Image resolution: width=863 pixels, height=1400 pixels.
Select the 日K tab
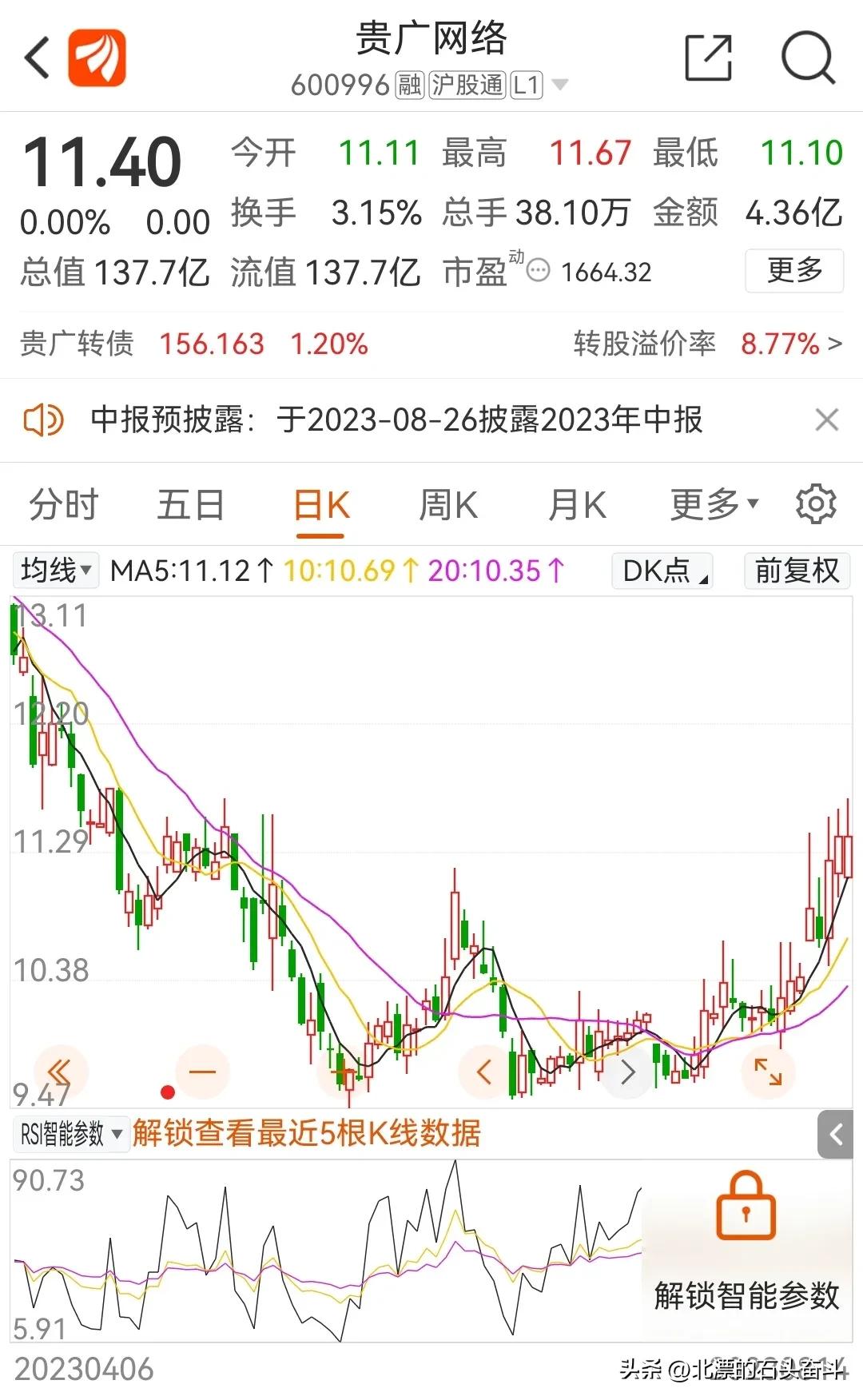pyautogui.click(x=321, y=505)
